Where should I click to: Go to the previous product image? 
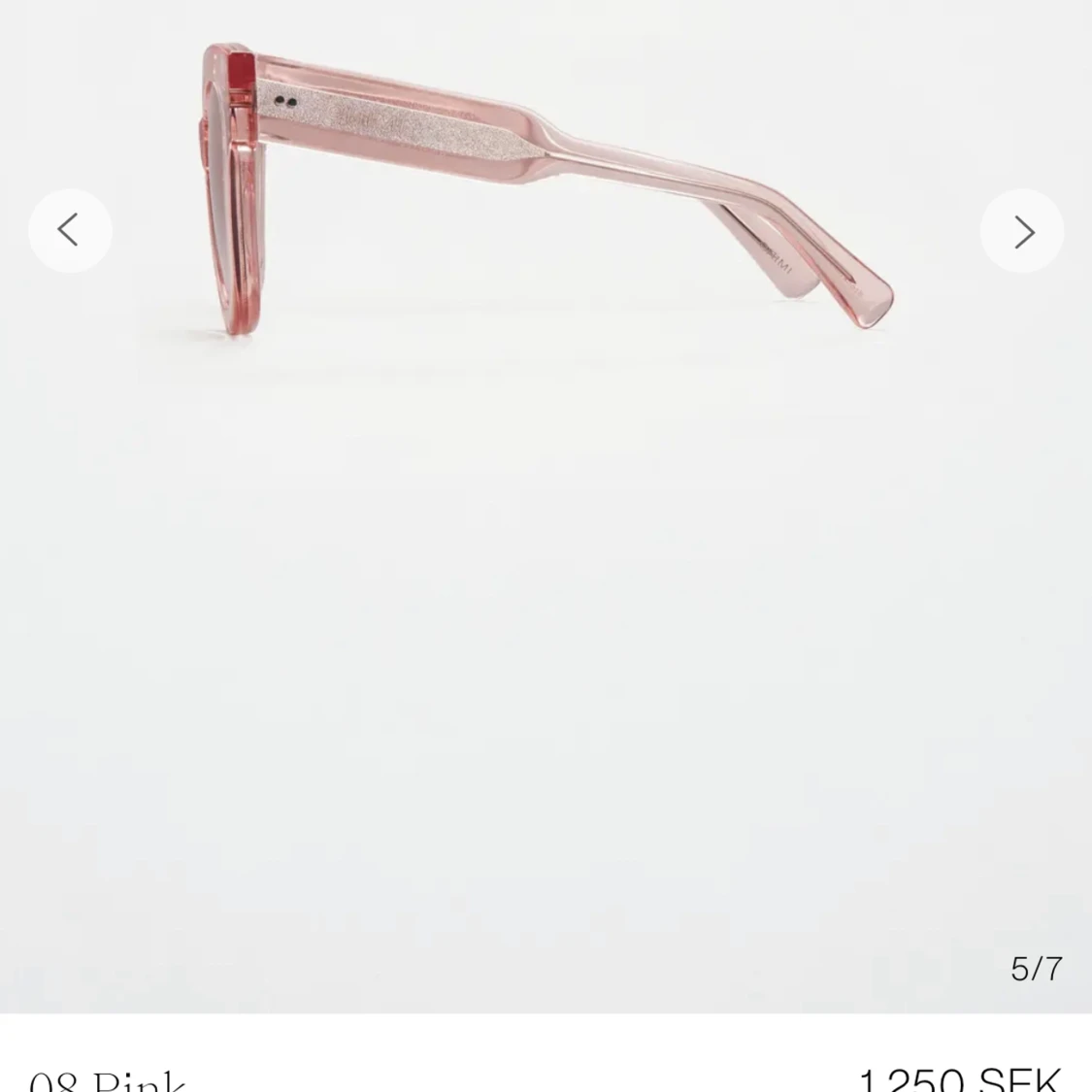(70, 231)
